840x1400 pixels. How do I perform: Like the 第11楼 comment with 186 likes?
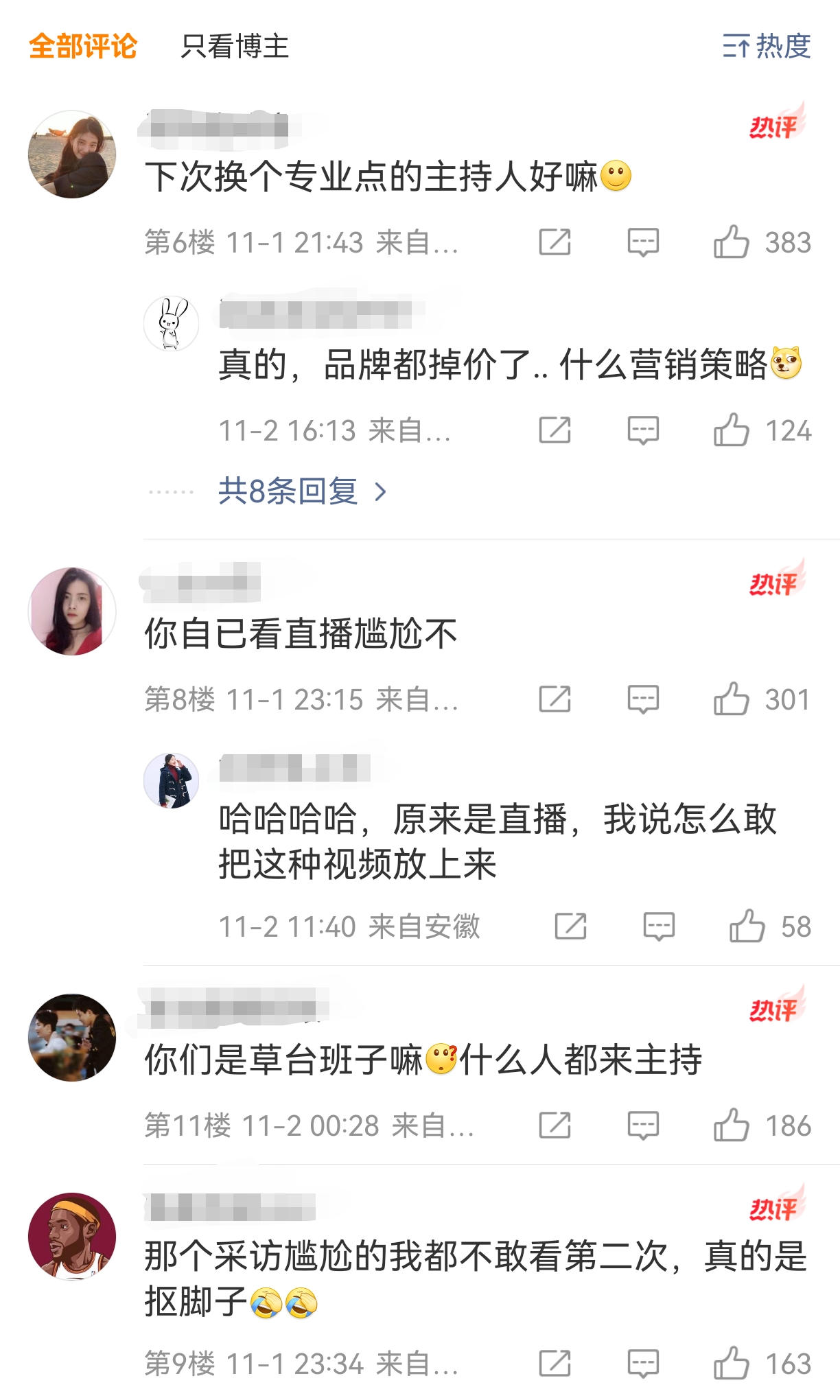pos(732,1125)
